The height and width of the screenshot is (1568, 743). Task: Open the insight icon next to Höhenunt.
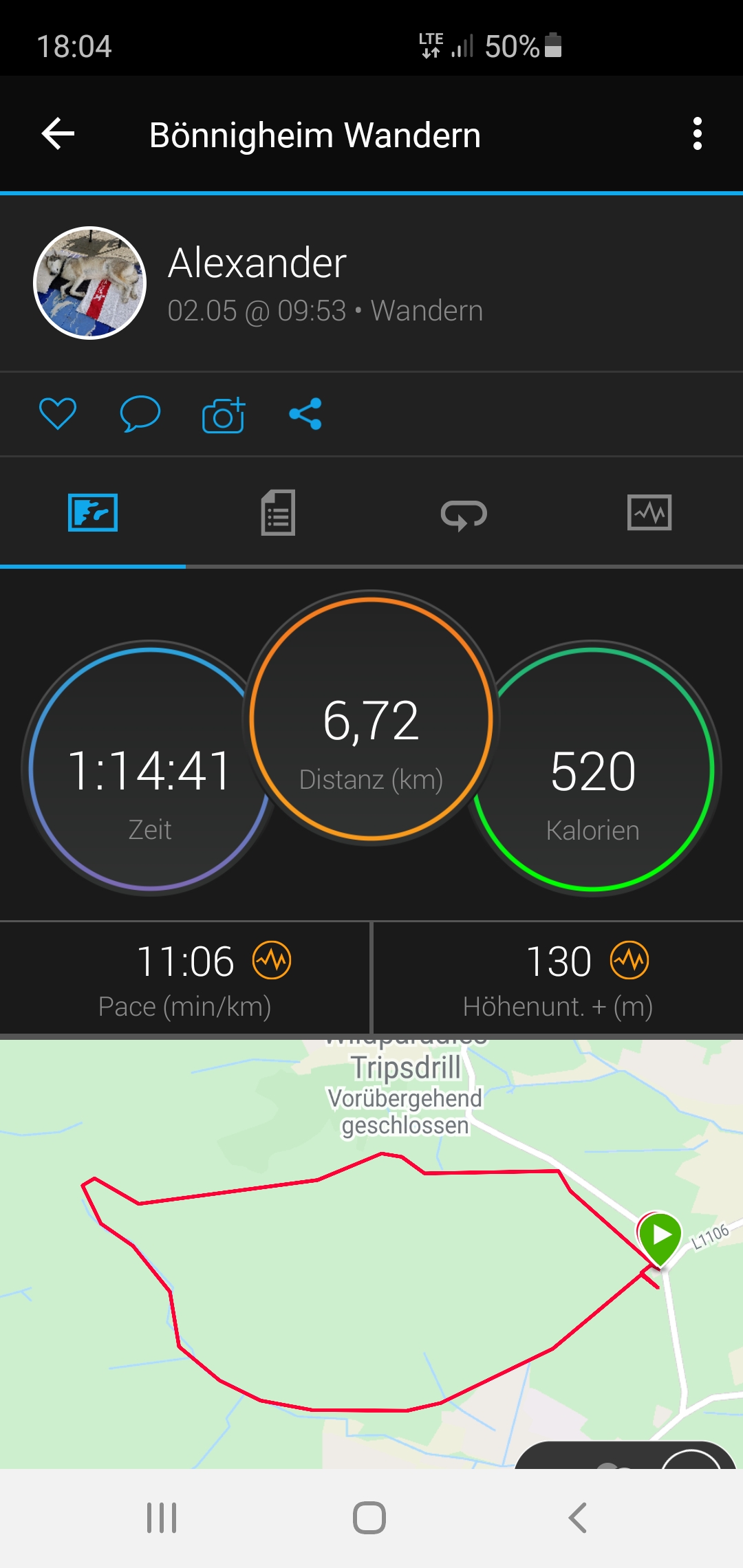tap(629, 960)
